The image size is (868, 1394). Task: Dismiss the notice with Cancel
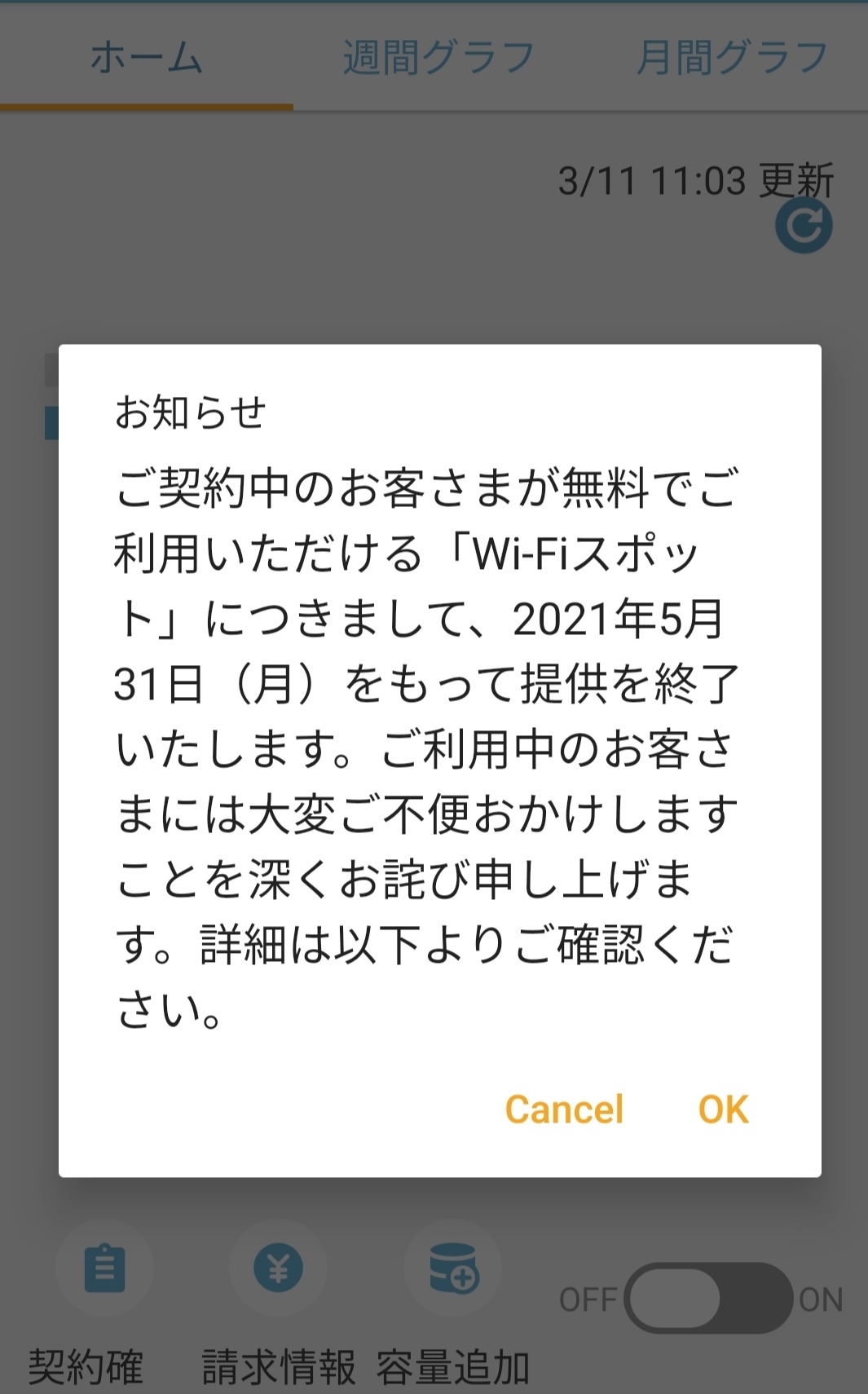point(564,1109)
